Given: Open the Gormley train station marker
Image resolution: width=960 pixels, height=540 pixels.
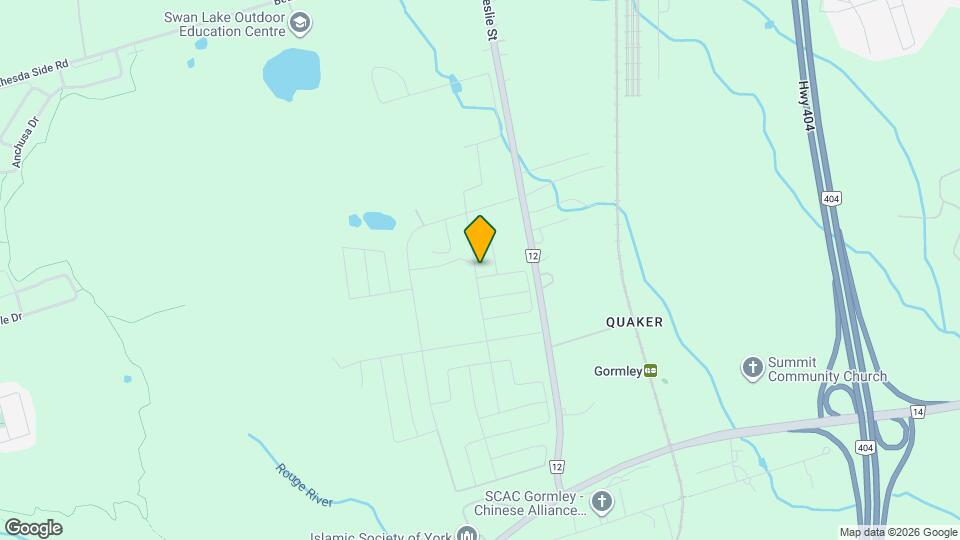Looking at the screenshot, I should (651, 371).
